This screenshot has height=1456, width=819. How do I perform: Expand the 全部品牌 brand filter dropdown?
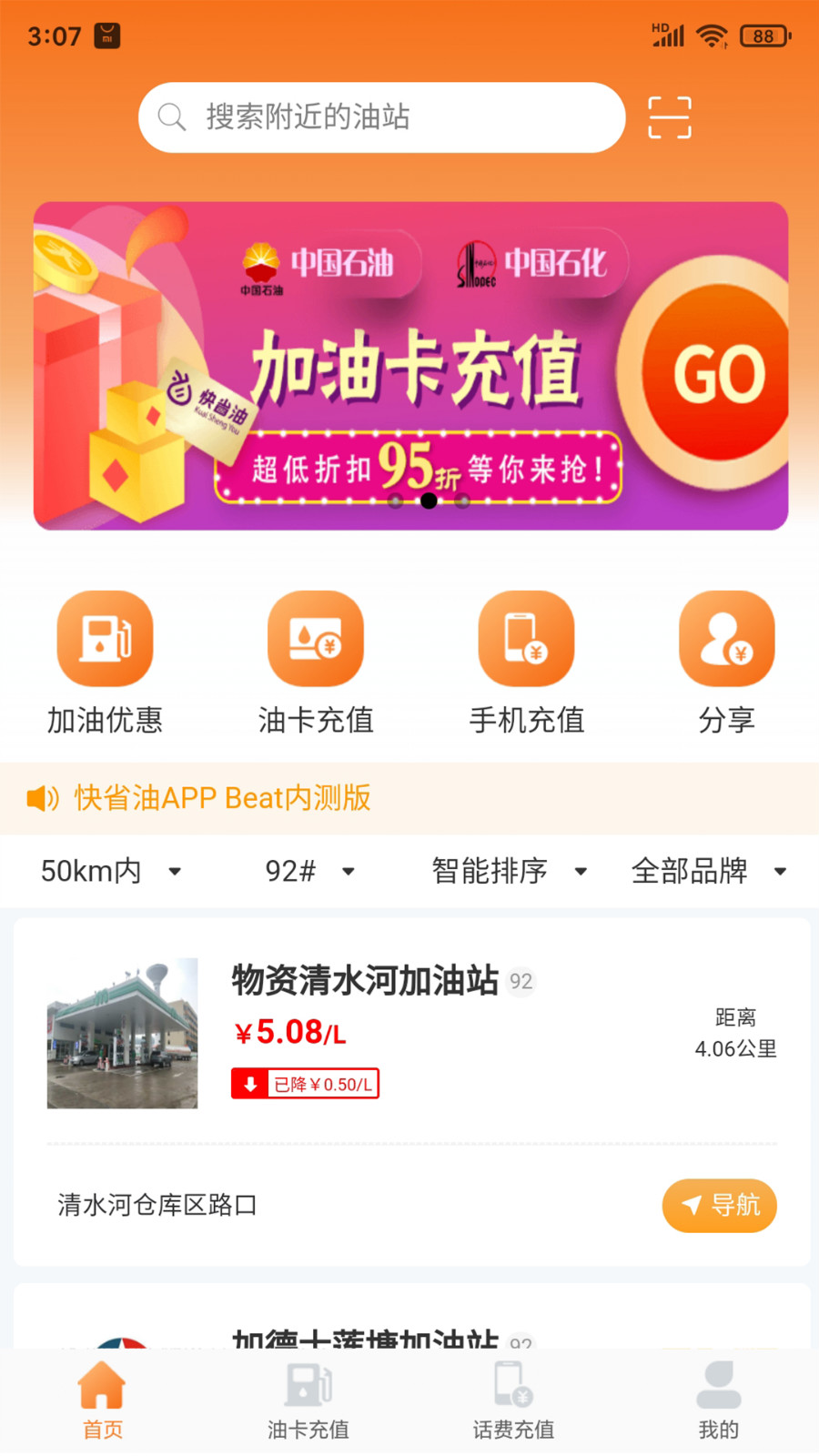pos(709,871)
